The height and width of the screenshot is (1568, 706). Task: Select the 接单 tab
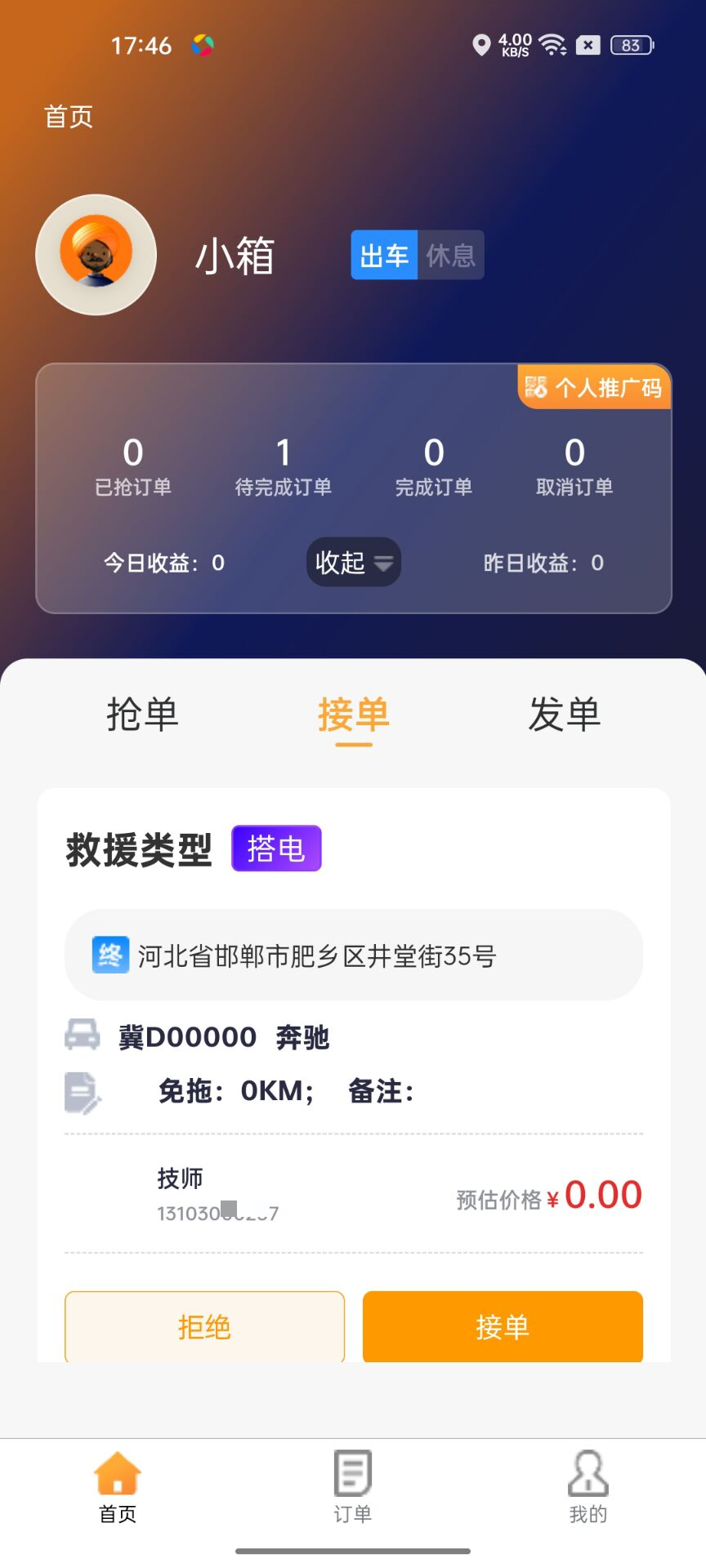[353, 715]
